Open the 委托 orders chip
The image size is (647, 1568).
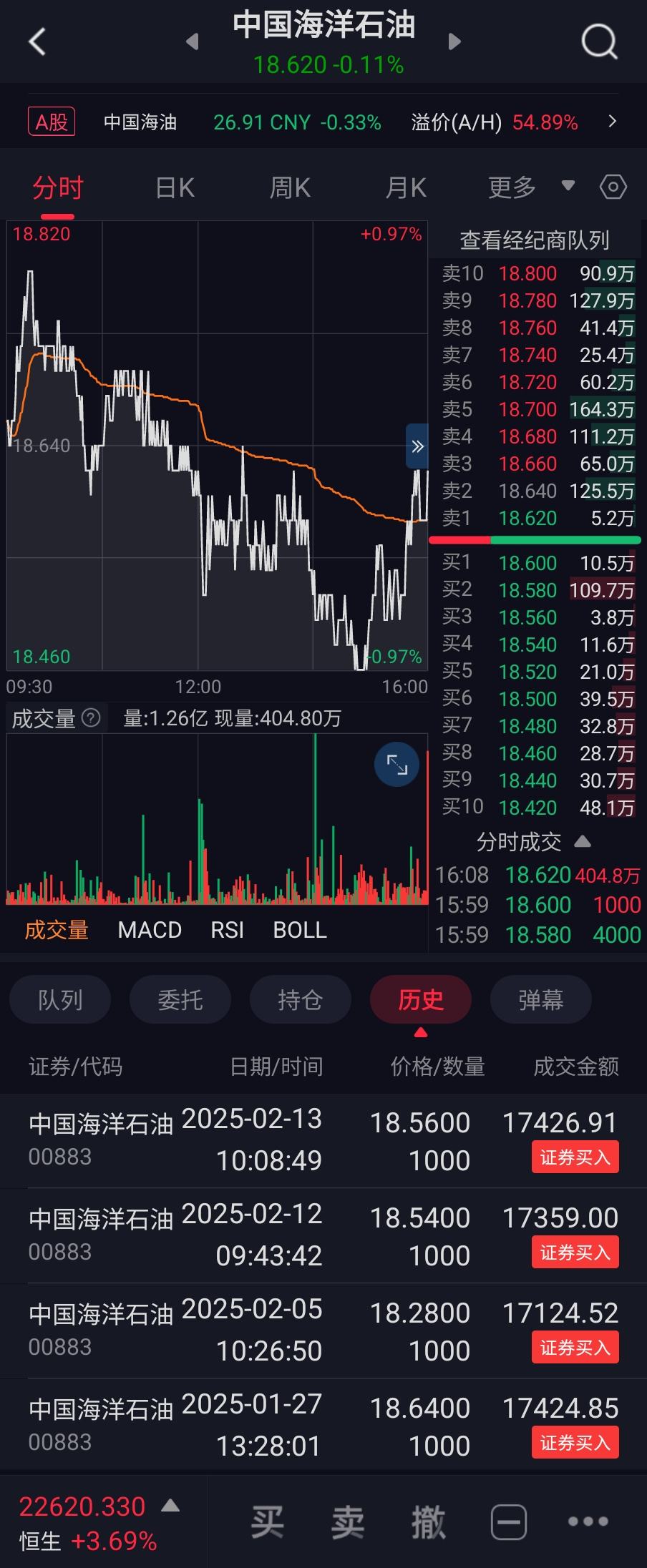pos(180,999)
